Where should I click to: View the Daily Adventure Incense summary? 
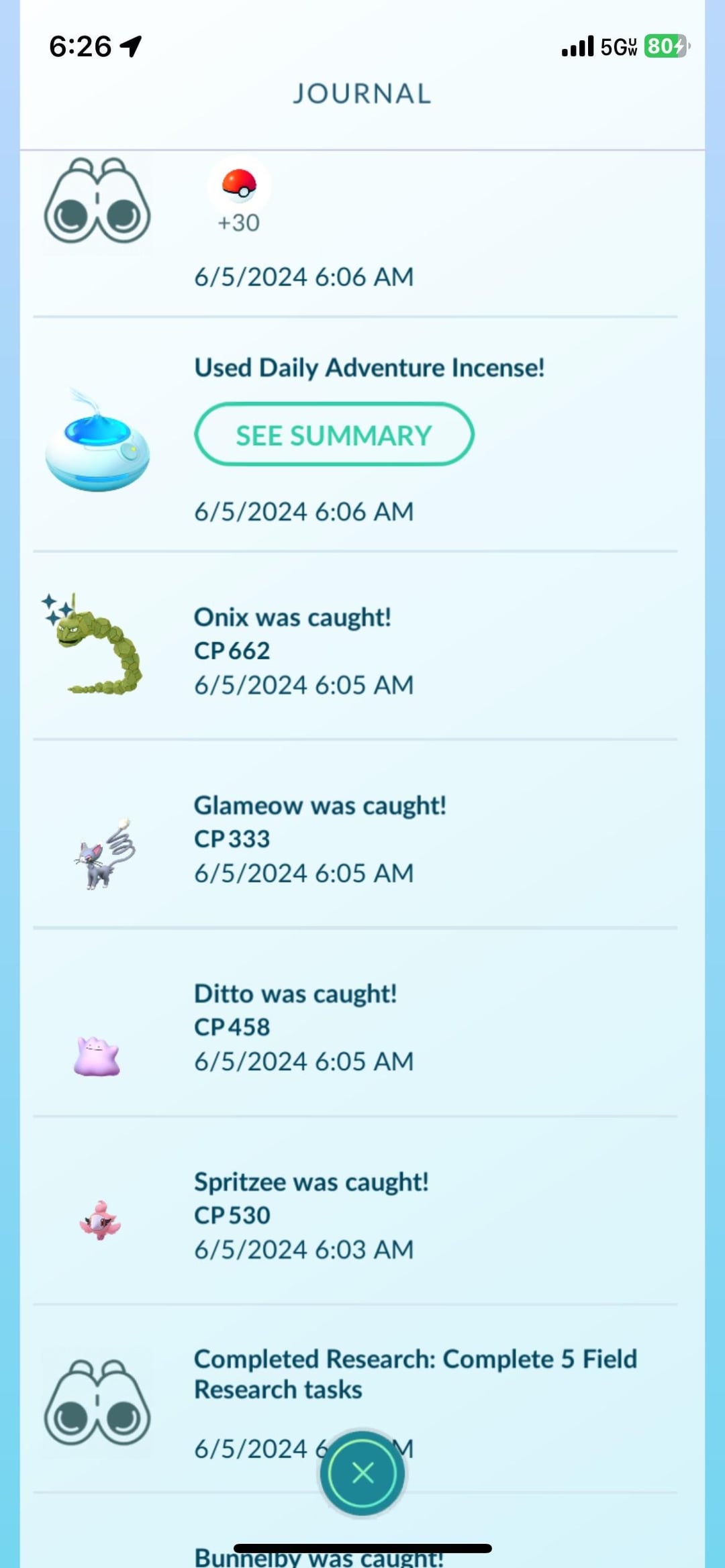pos(334,435)
